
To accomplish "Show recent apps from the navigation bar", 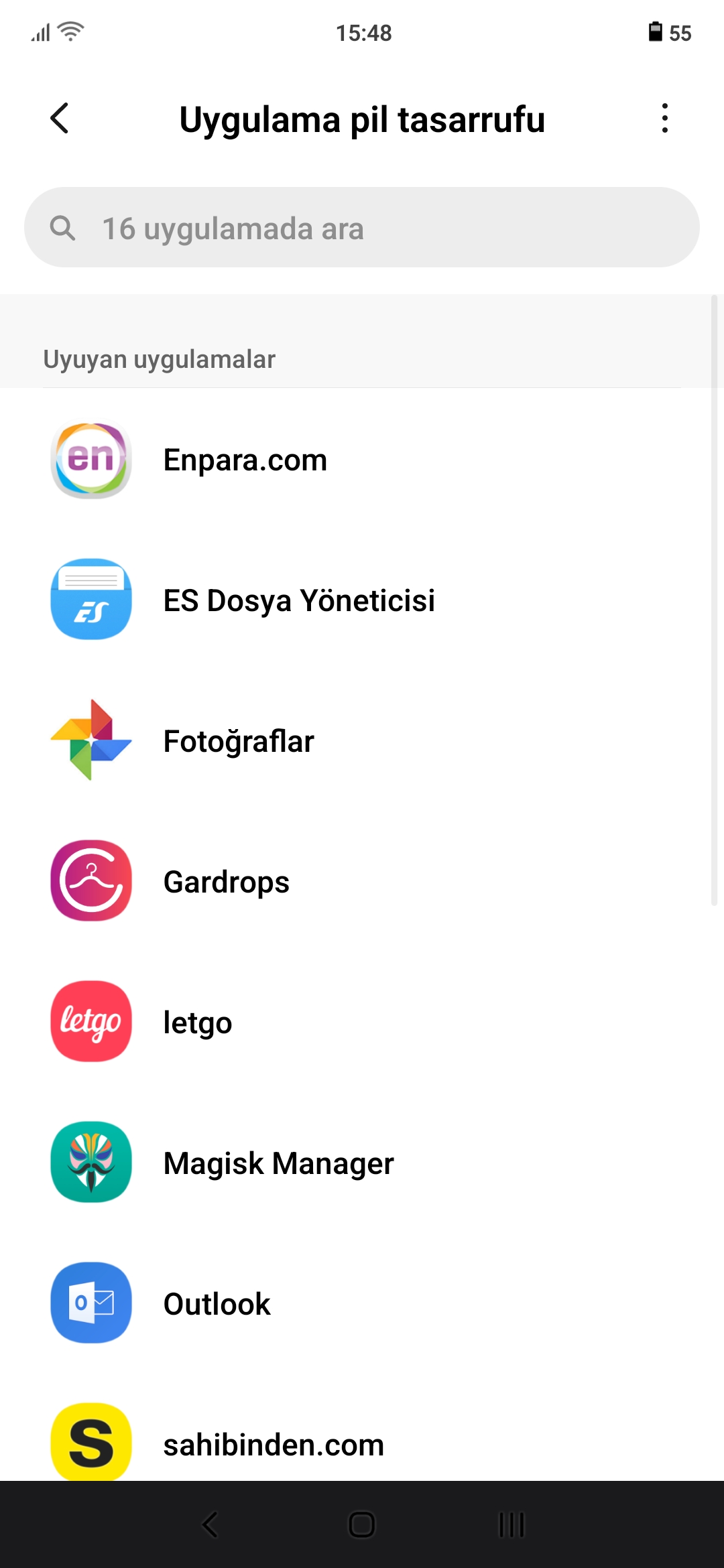I will tap(511, 1524).
